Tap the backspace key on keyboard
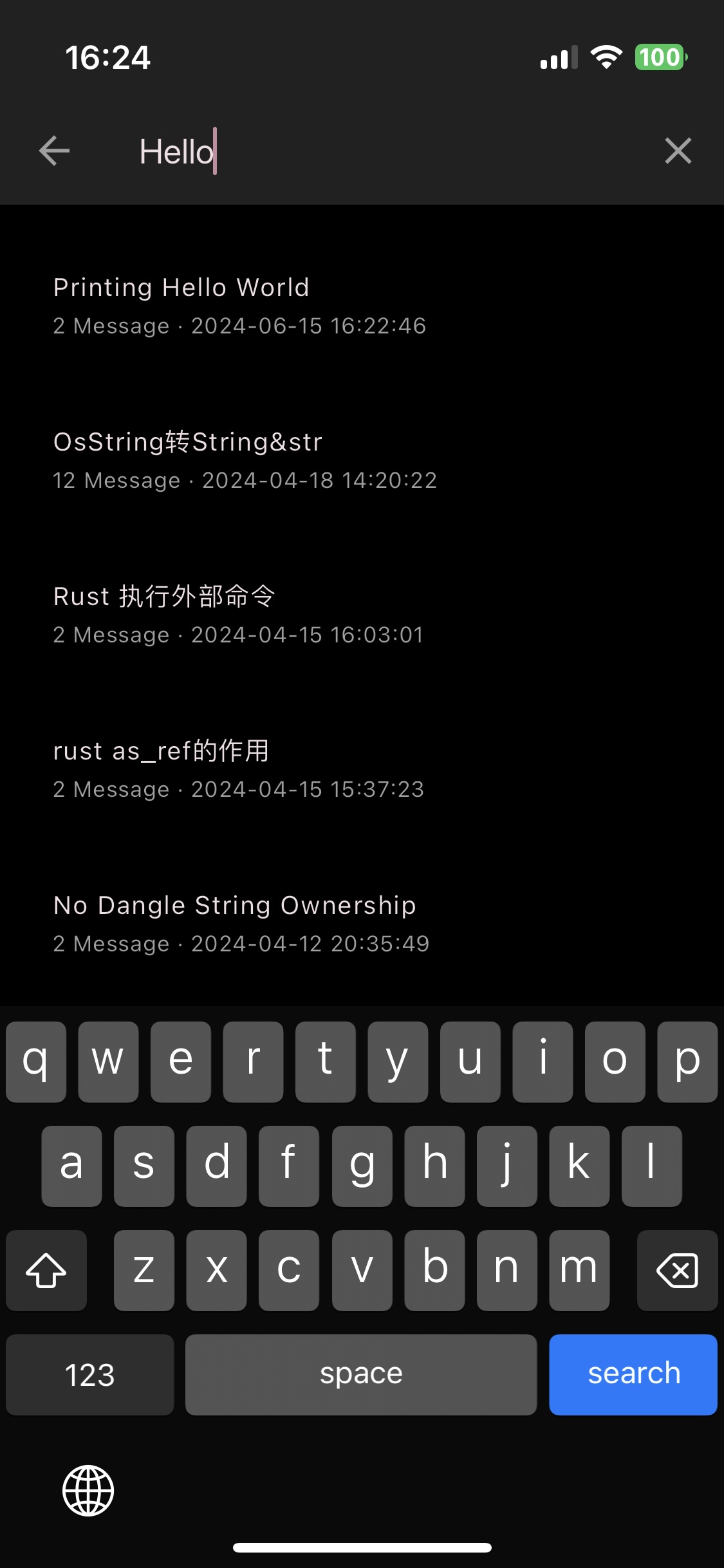 pos(677,1270)
